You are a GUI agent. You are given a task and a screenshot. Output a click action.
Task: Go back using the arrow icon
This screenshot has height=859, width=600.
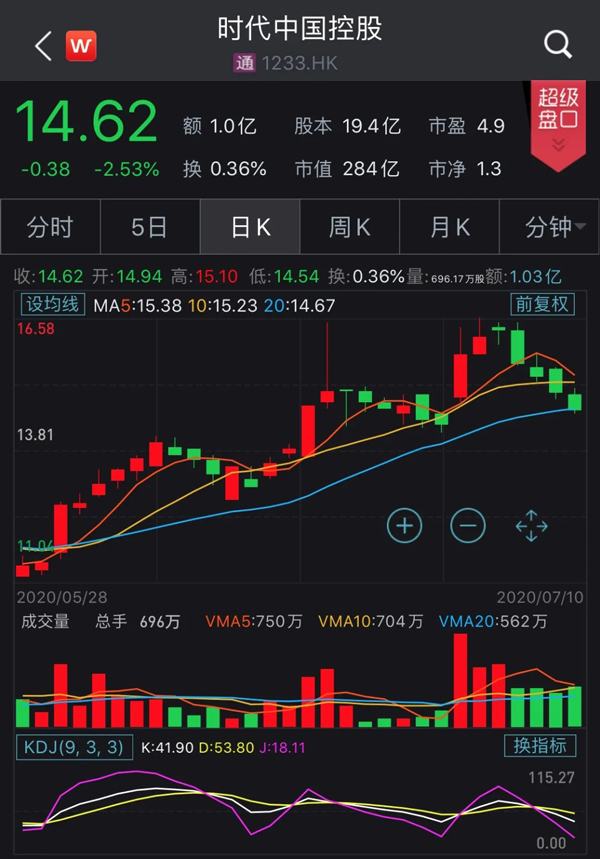coord(42,46)
